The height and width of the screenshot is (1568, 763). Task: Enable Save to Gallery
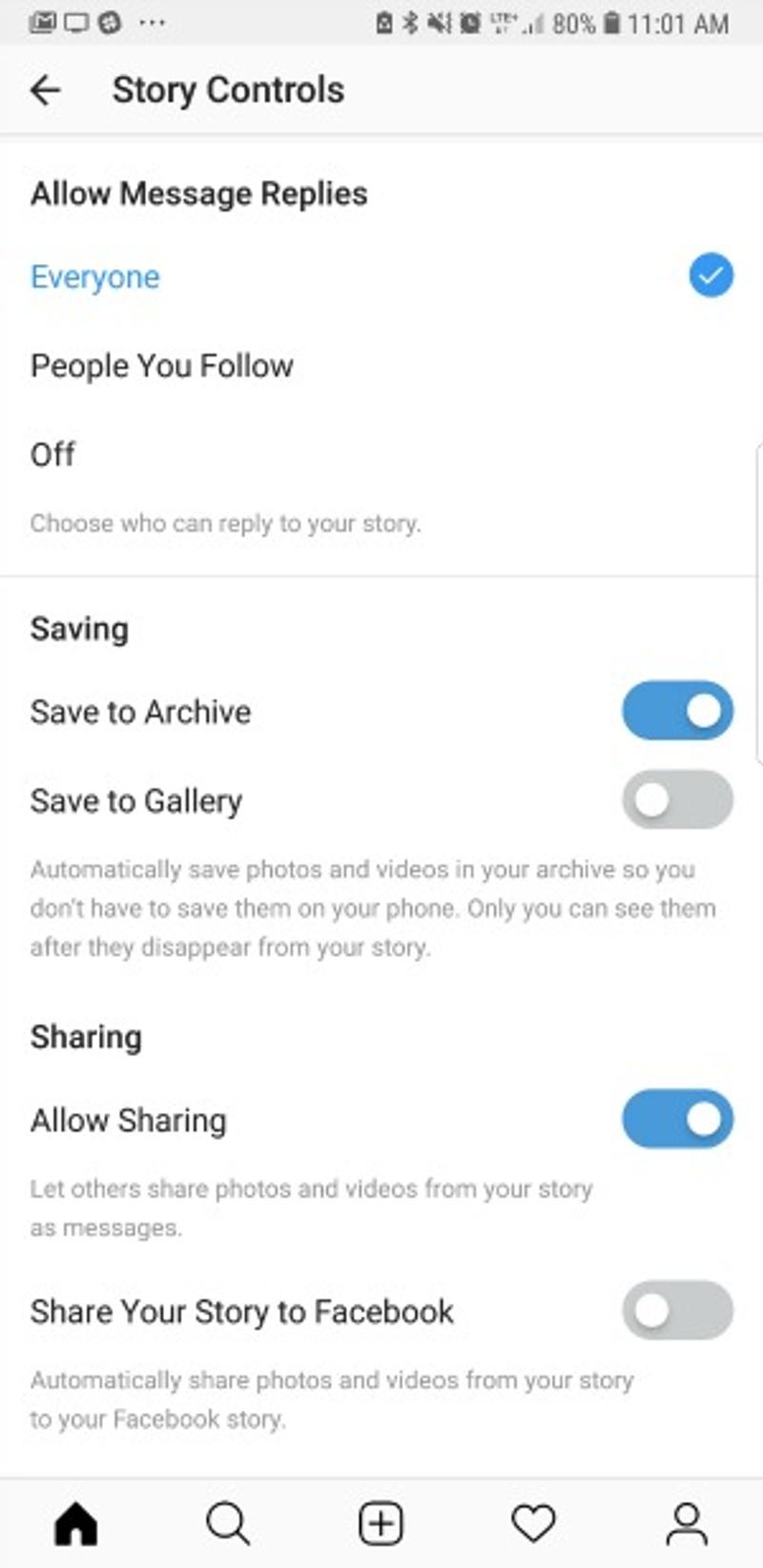pos(677,800)
